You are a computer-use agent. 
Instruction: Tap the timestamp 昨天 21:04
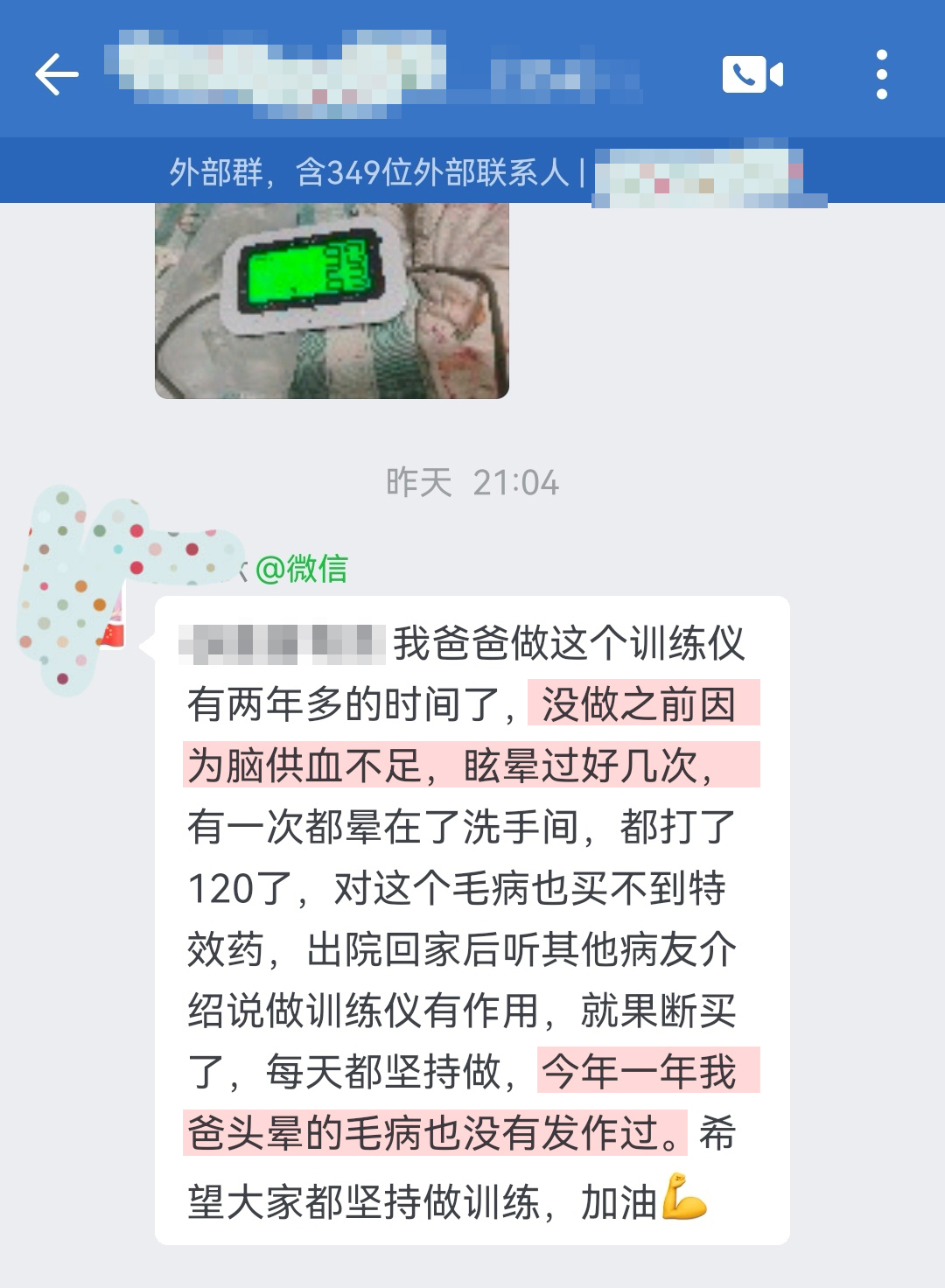point(472,483)
